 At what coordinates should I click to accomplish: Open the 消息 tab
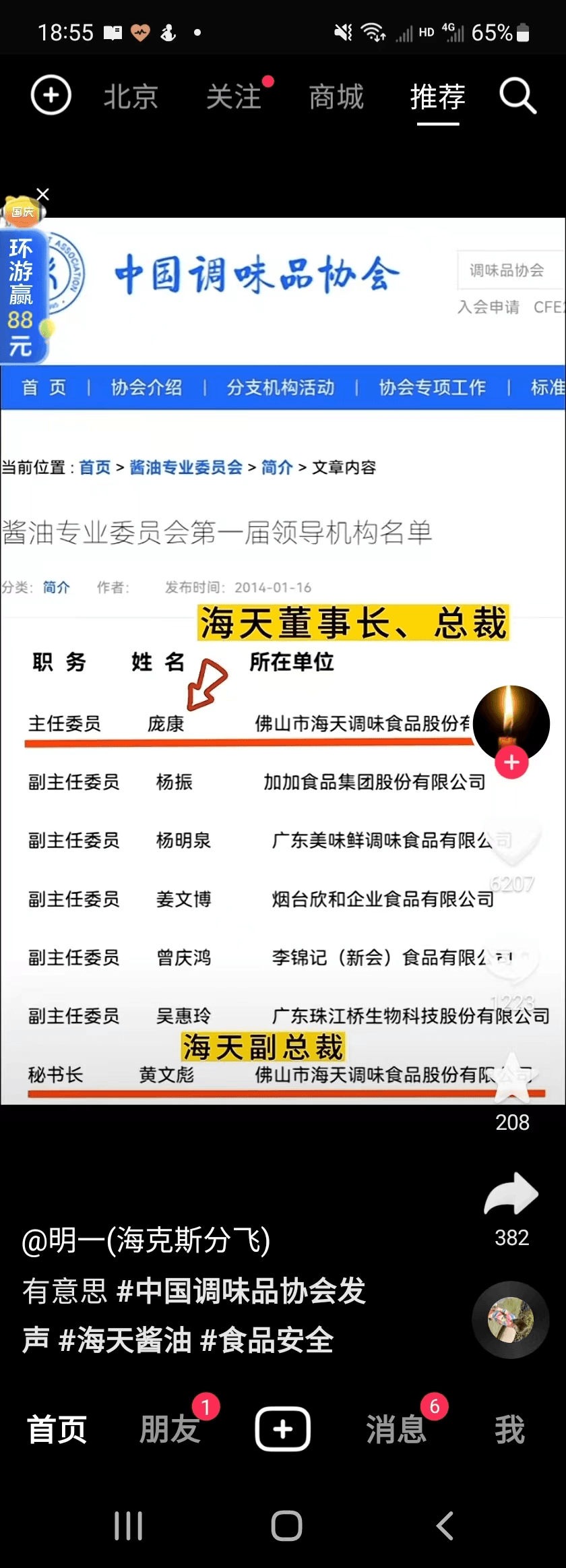click(396, 1429)
